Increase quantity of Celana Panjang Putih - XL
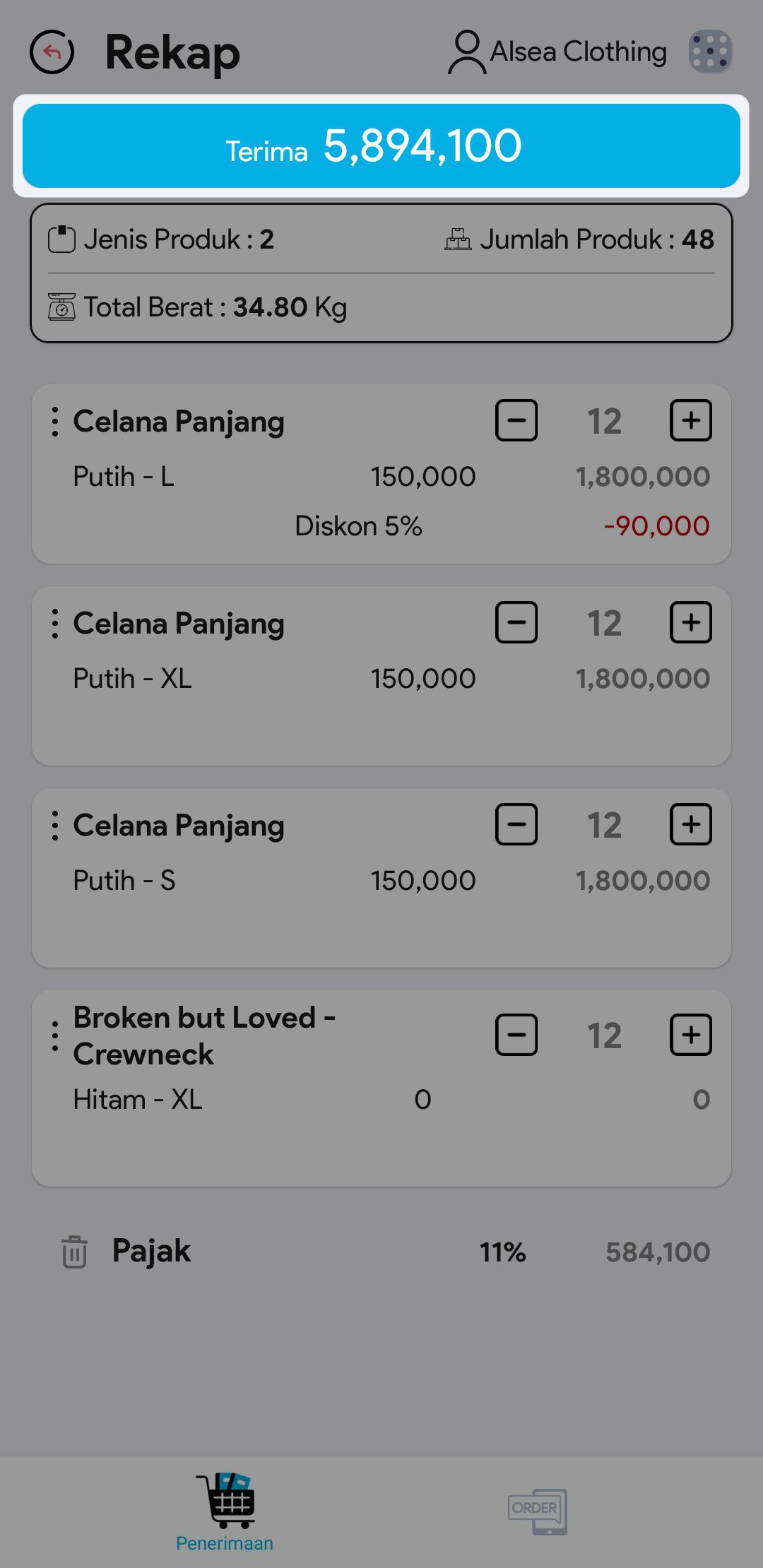 [x=690, y=623]
